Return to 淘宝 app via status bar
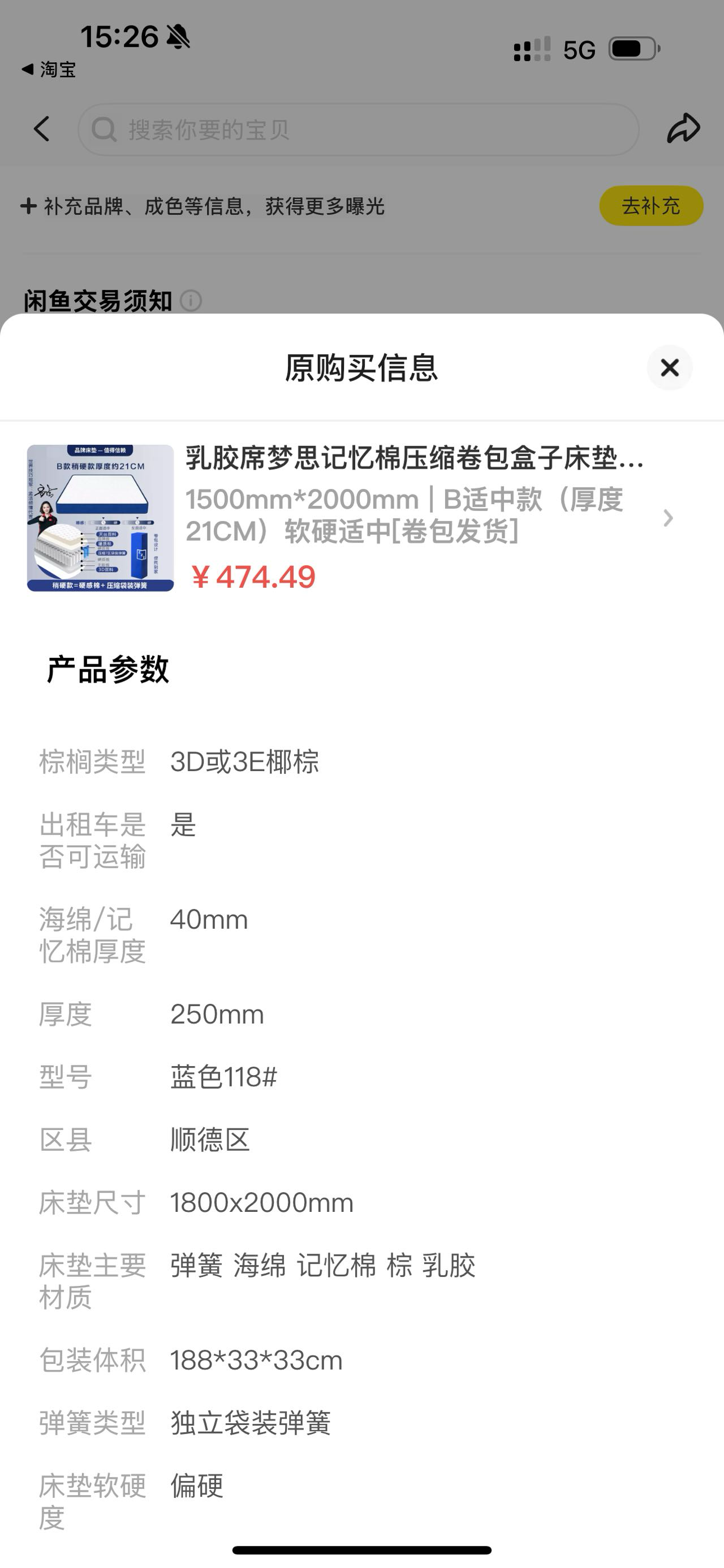The height and width of the screenshot is (1568, 724). pyautogui.click(x=49, y=70)
